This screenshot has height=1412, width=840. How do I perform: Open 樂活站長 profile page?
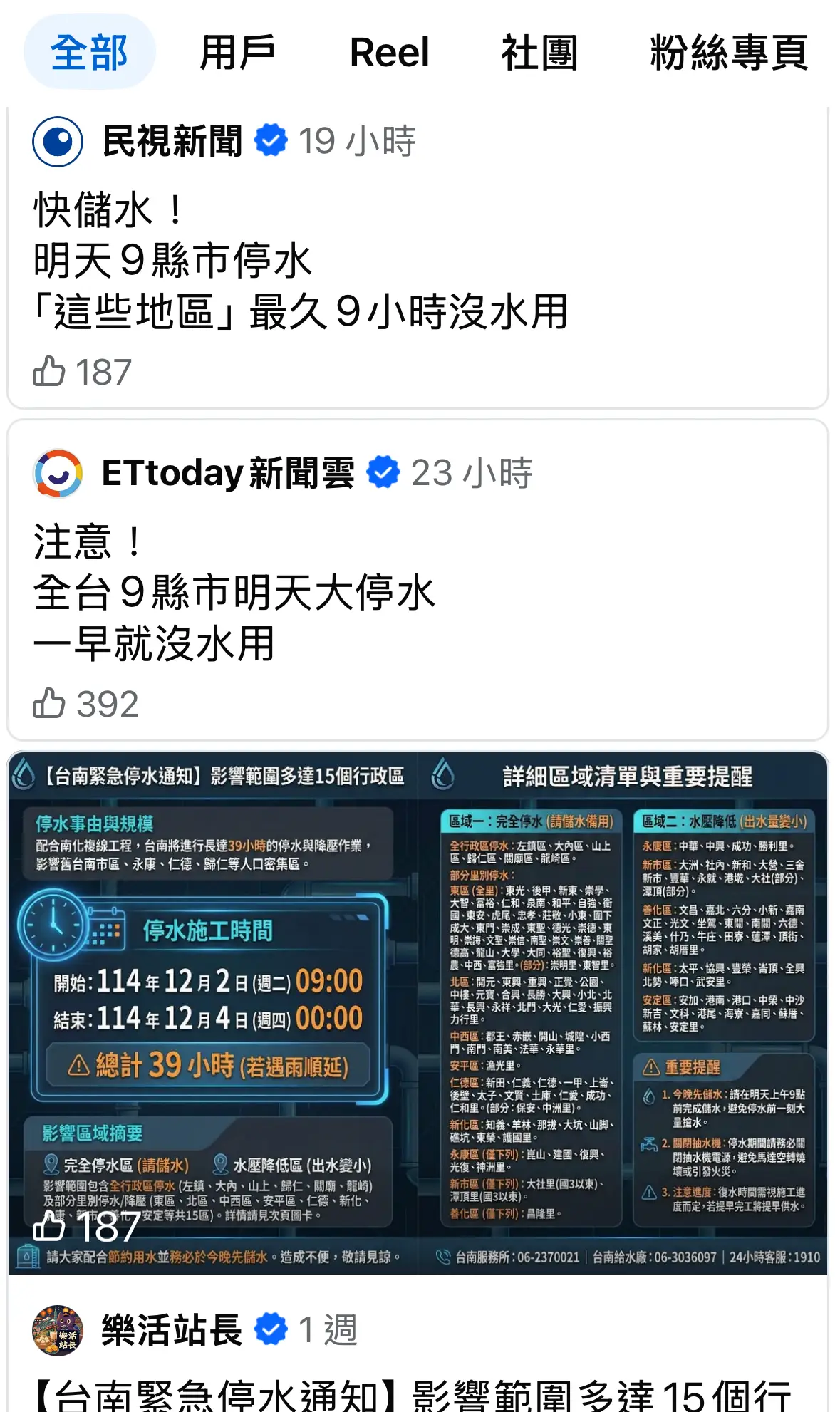click(171, 1330)
